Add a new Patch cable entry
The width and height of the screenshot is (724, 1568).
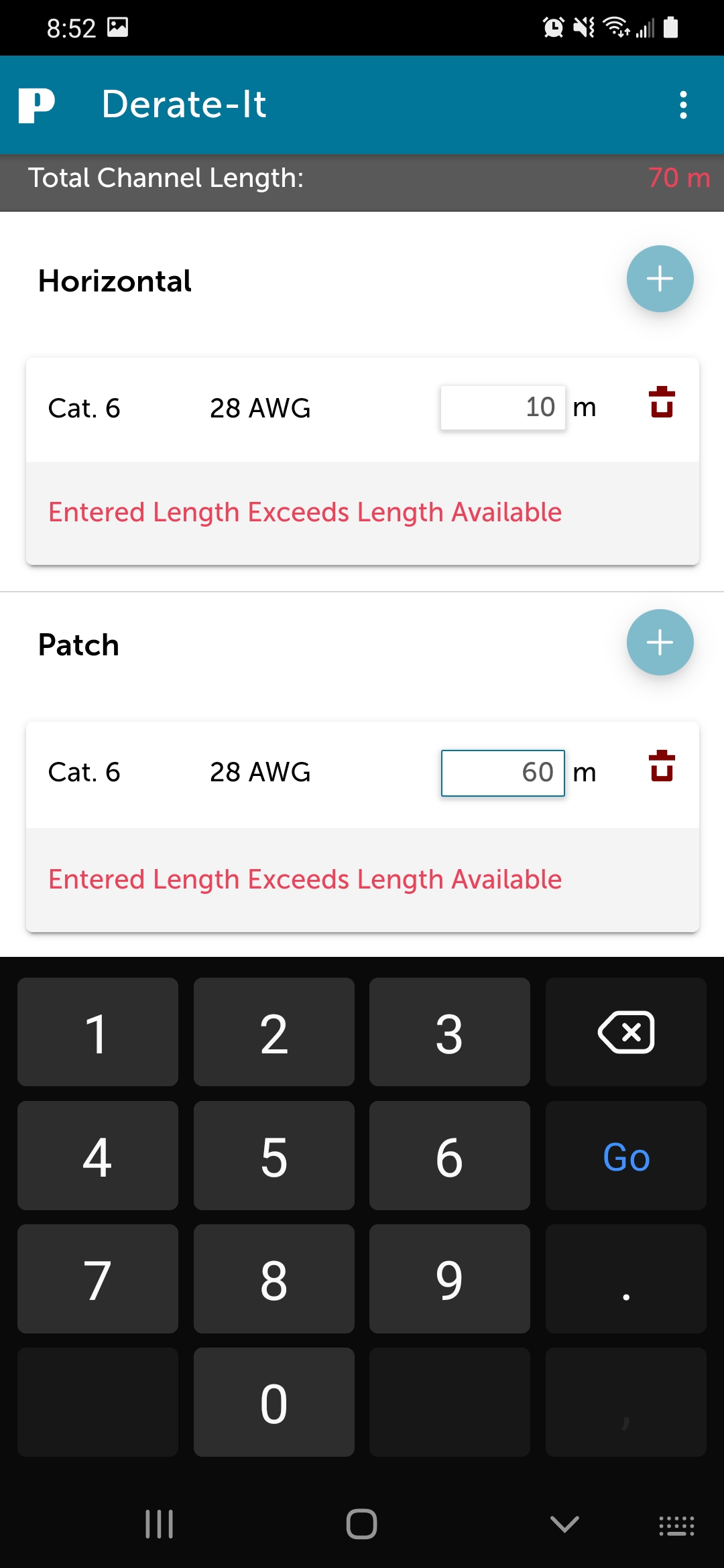[660, 643]
